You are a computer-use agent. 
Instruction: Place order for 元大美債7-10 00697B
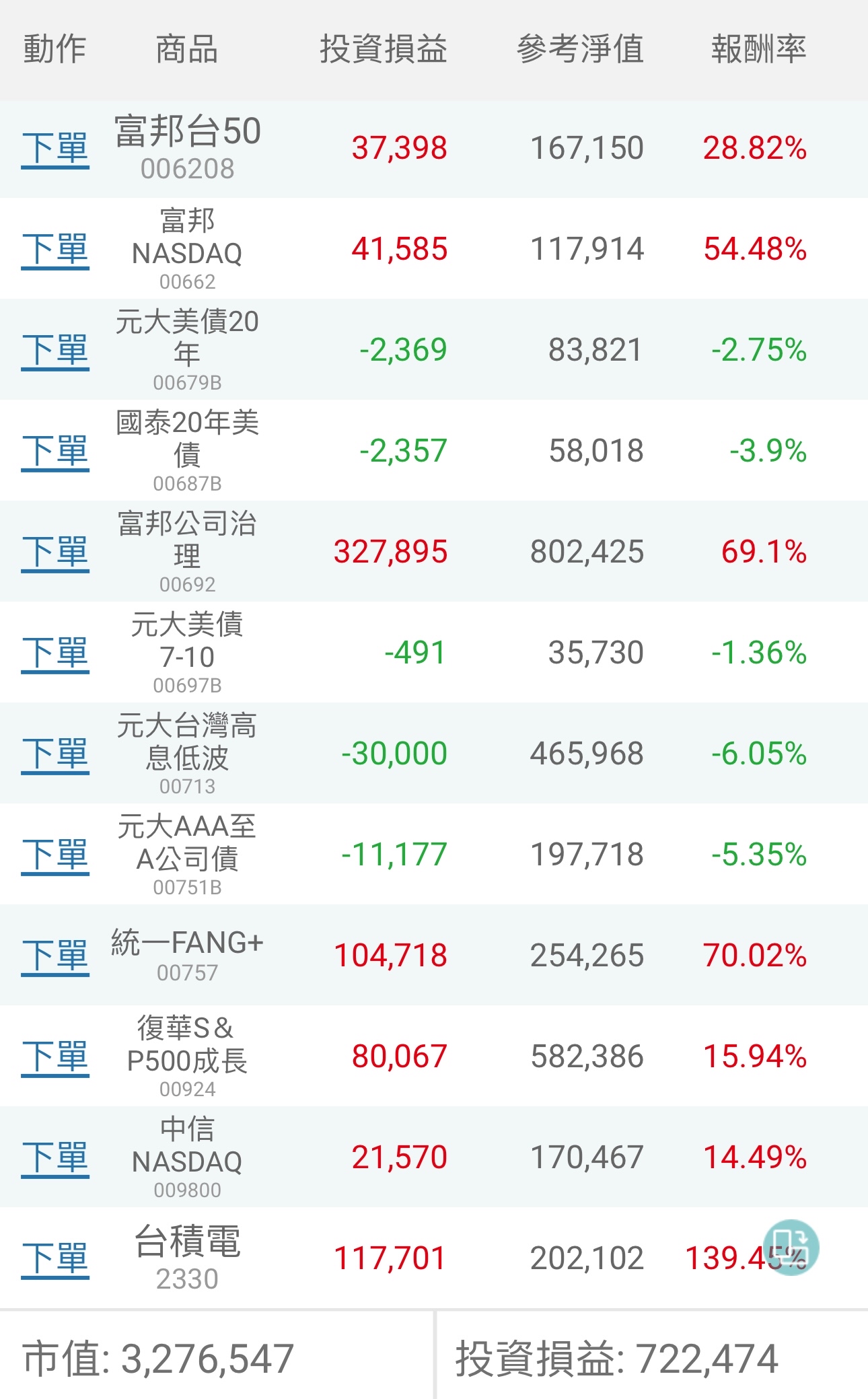pyautogui.click(x=55, y=653)
